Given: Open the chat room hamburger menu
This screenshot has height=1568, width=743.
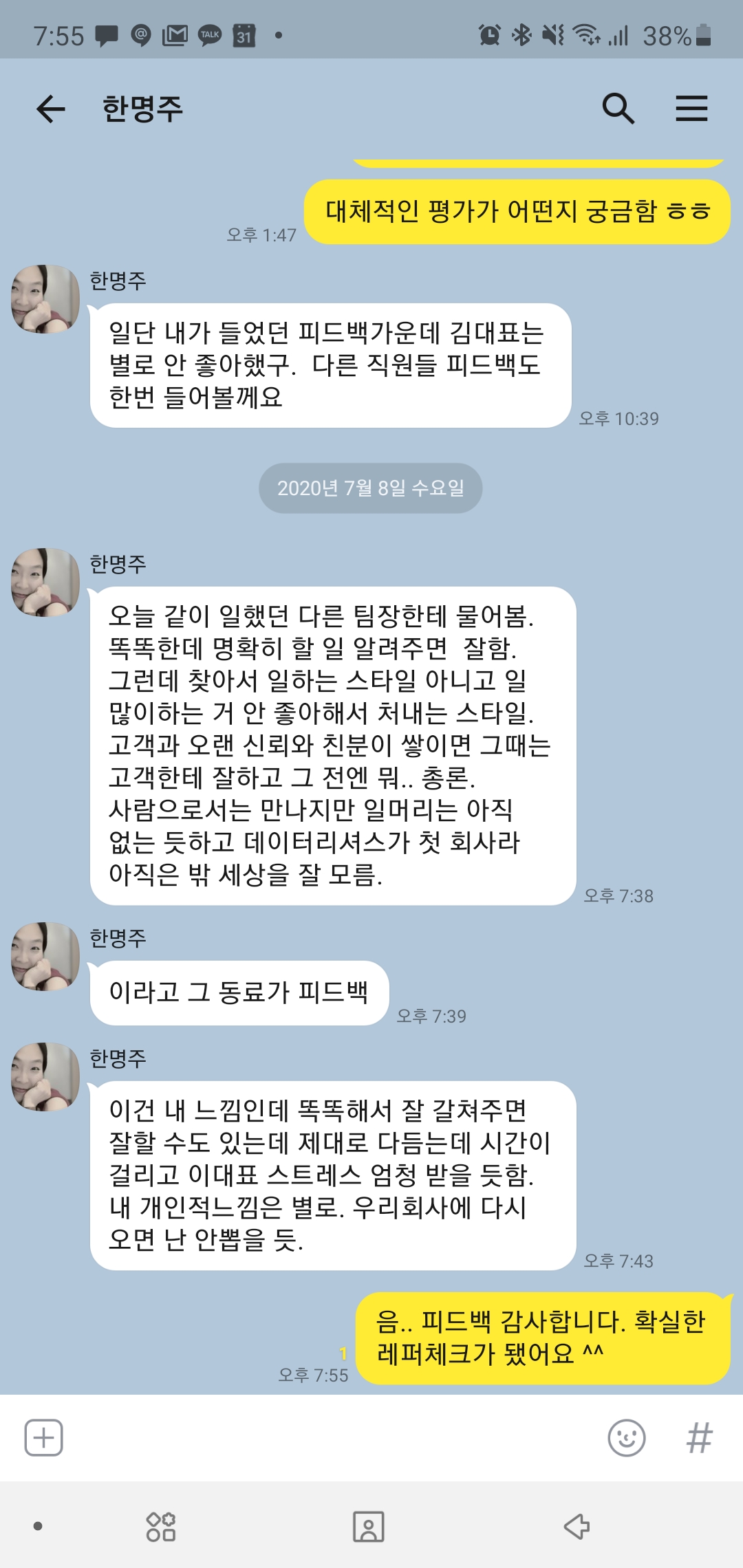Looking at the screenshot, I should tap(691, 109).
